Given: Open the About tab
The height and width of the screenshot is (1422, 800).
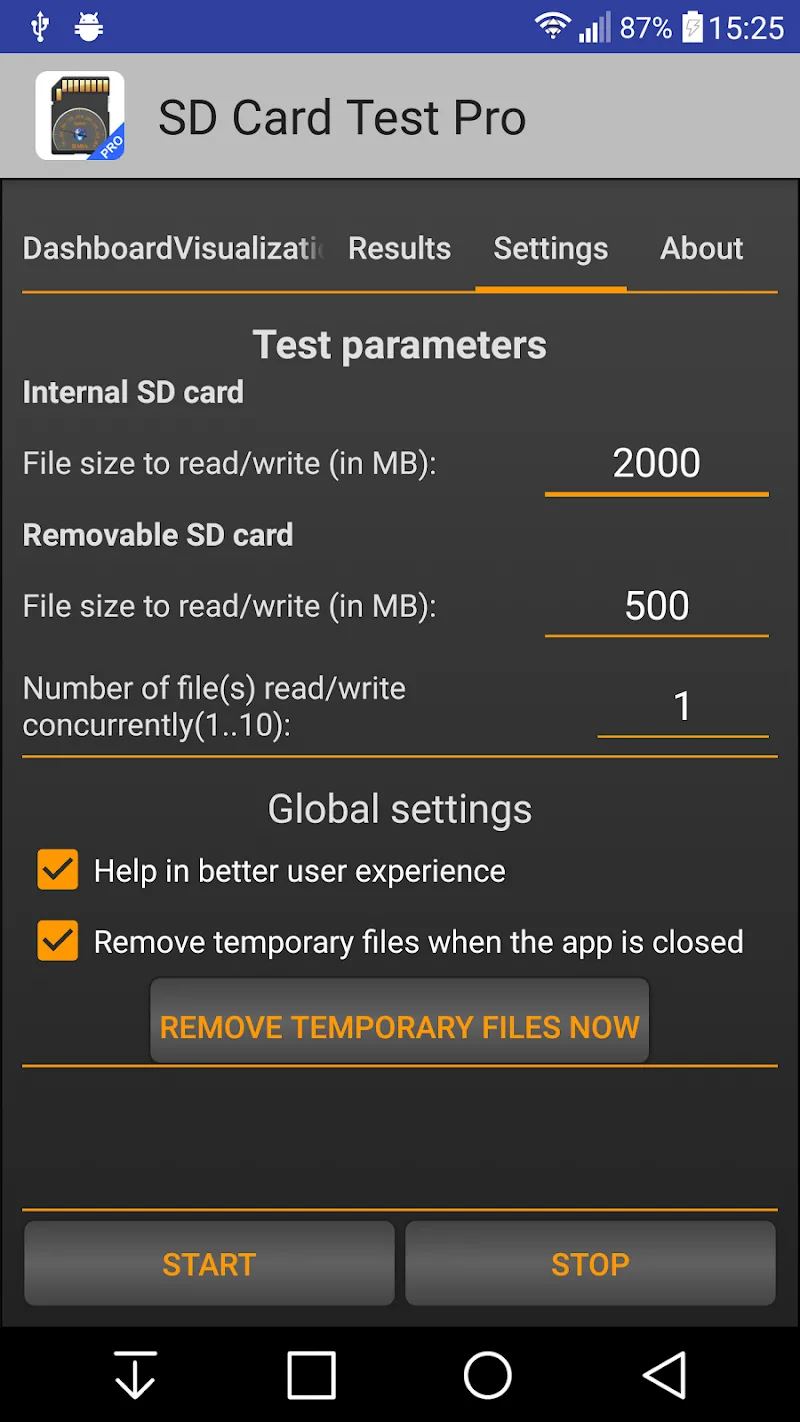Looking at the screenshot, I should point(701,248).
